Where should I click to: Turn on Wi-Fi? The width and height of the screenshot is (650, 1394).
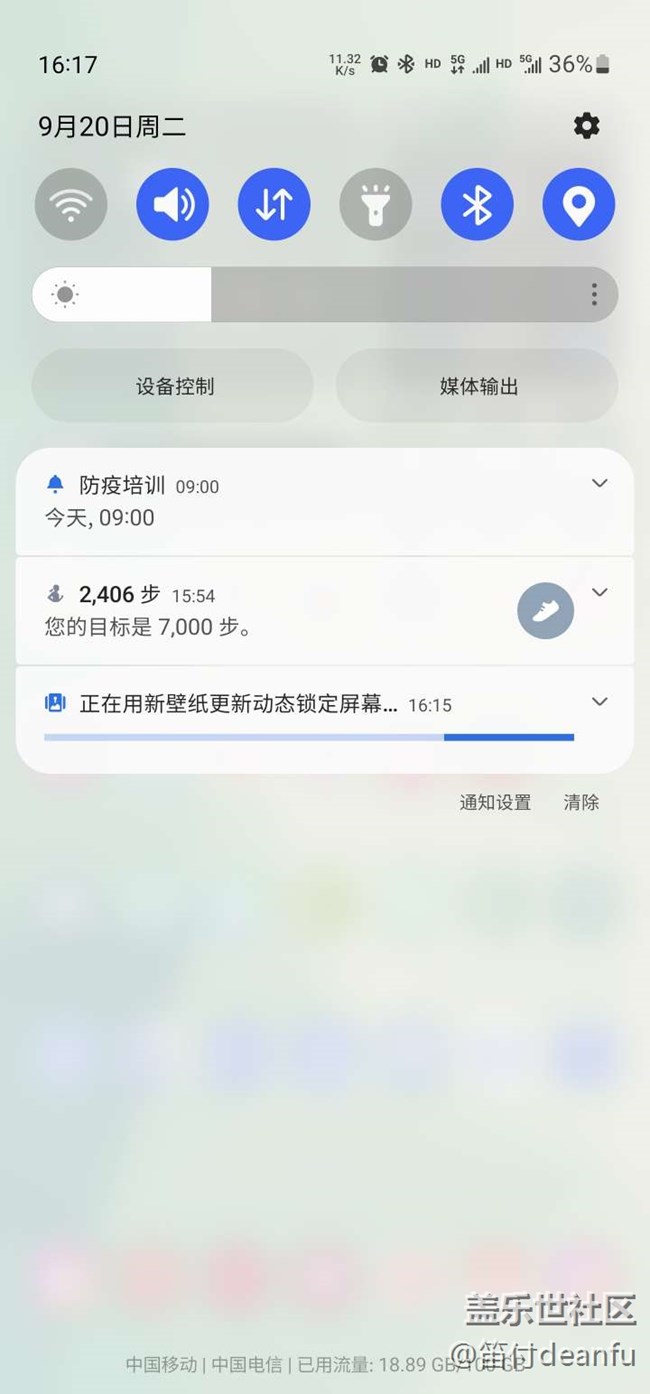click(x=71, y=205)
